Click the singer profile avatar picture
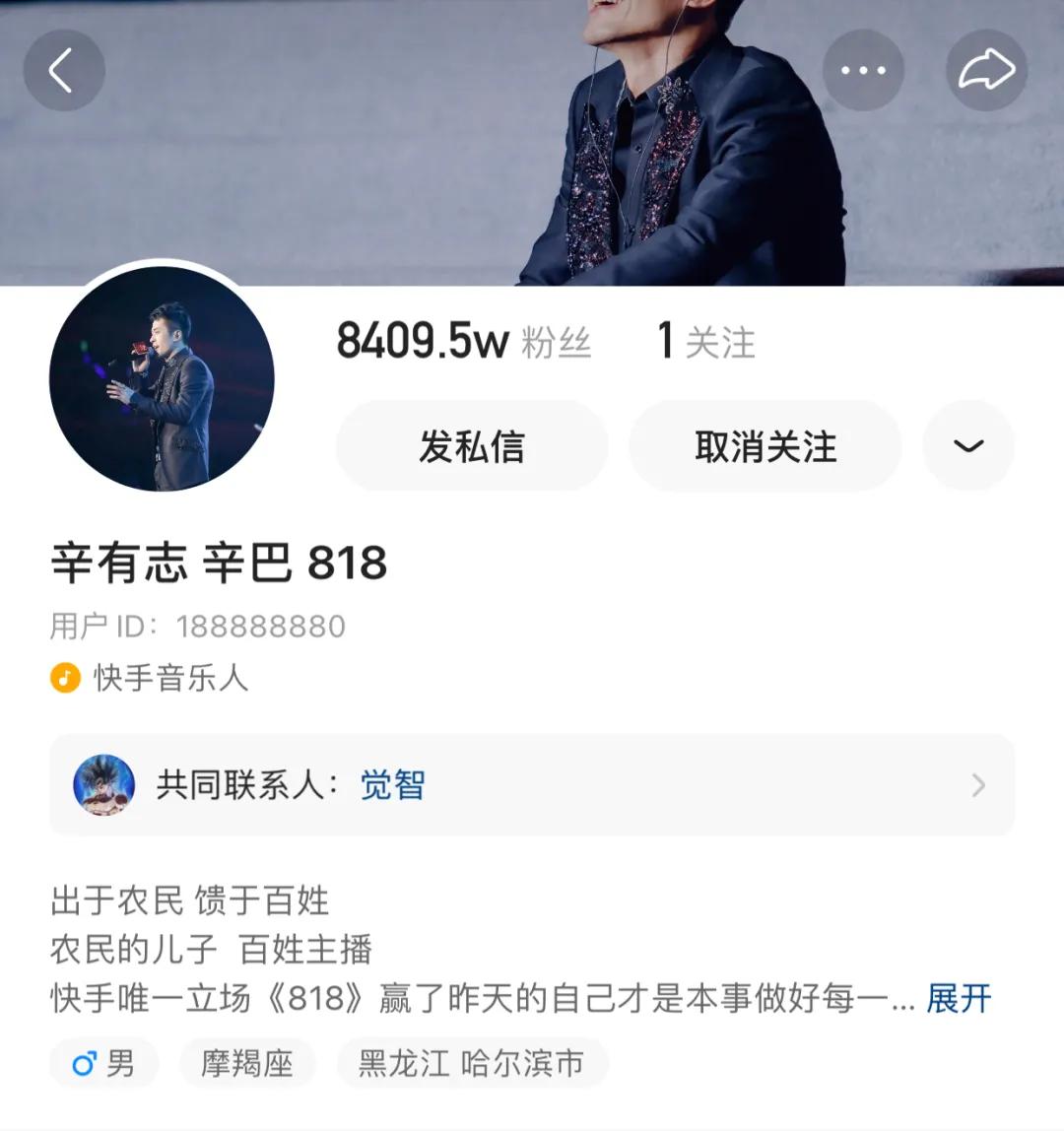Image resolution: width=1064 pixels, height=1131 pixels. tap(161, 382)
